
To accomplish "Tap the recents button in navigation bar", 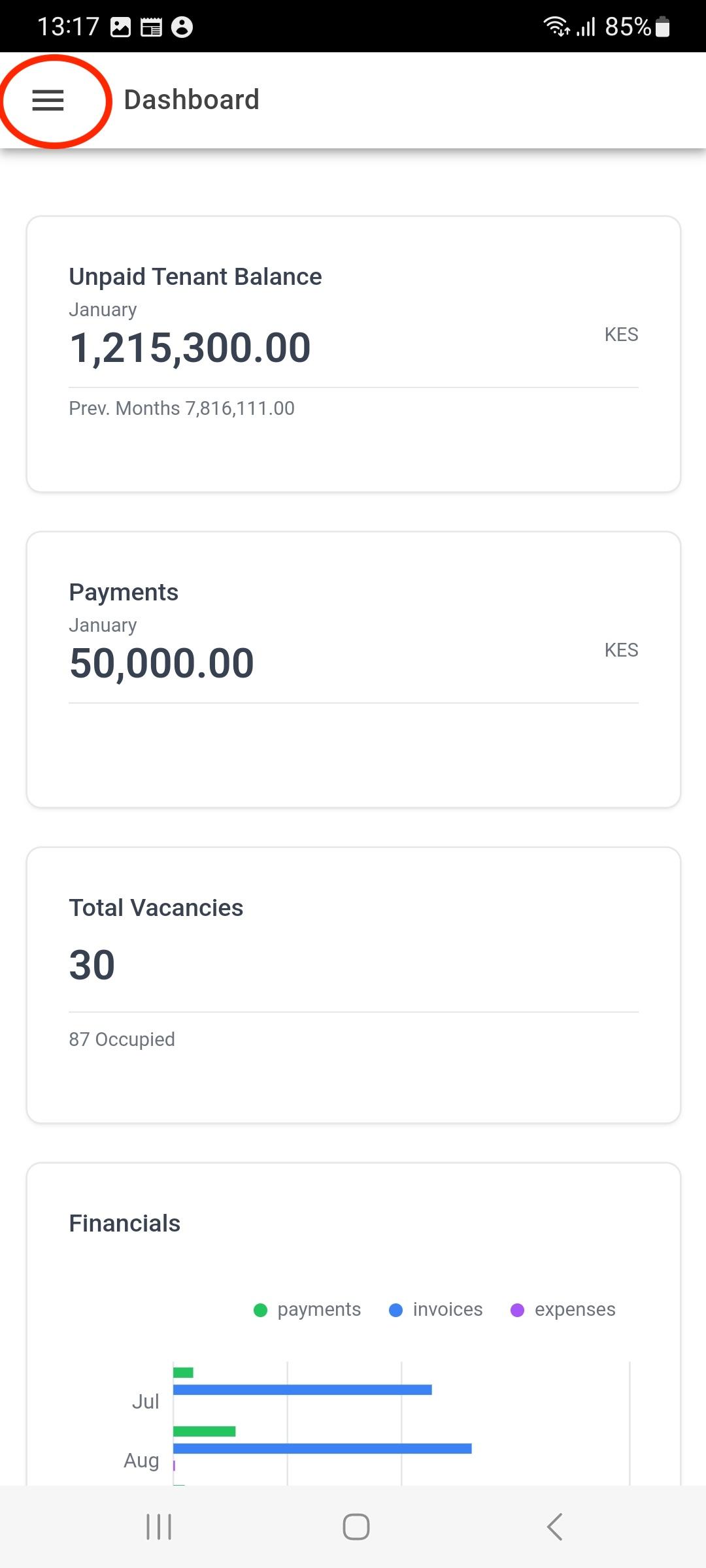I will pyautogui.click(x=159, y=1527).
